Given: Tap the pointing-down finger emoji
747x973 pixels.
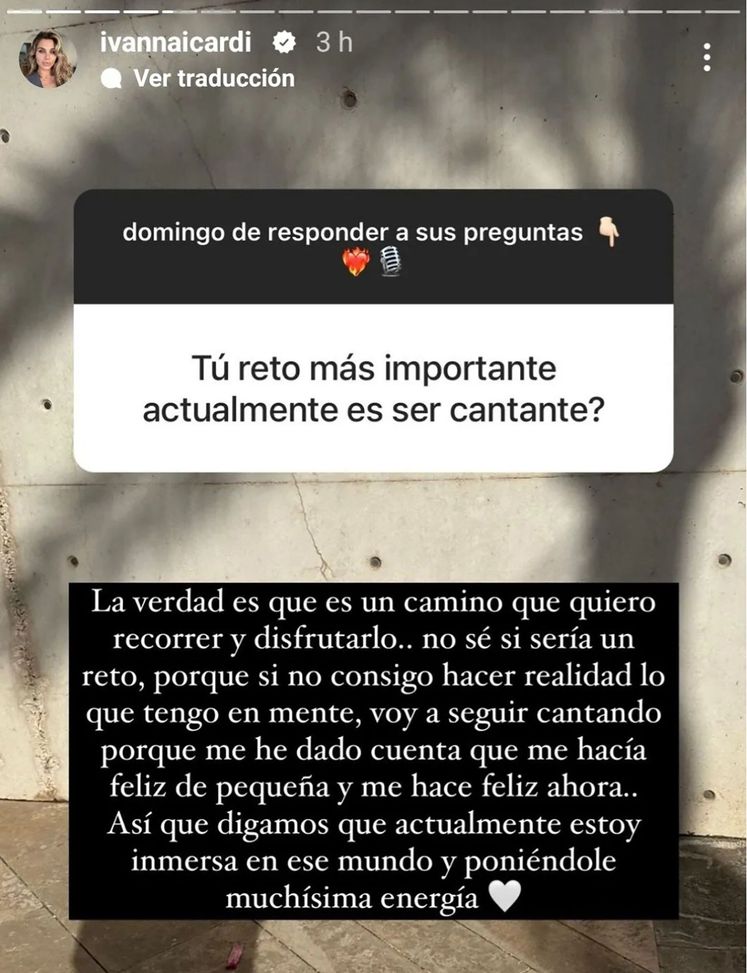Looking at the screenshot, I should [606, 232].
